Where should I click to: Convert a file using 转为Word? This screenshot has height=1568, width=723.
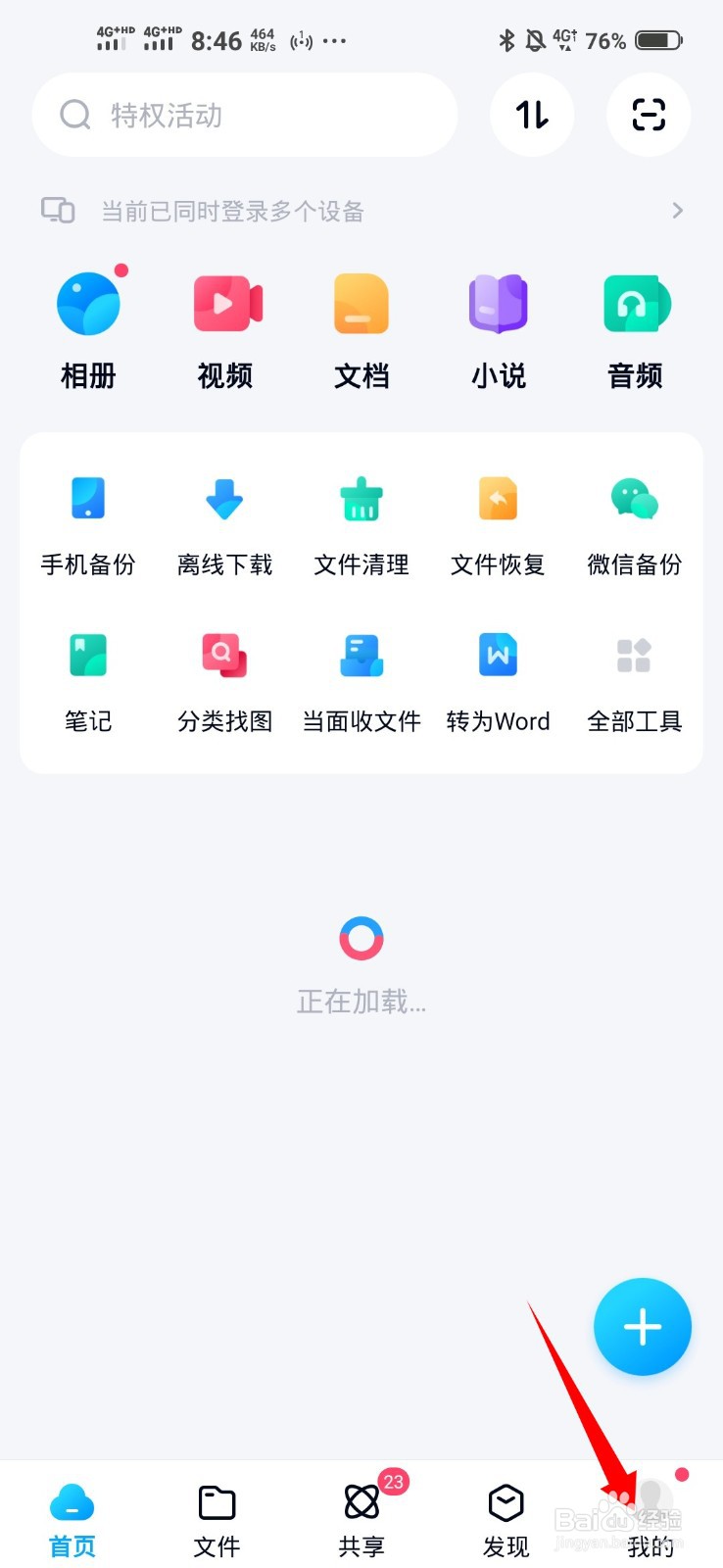pos(498,678)
